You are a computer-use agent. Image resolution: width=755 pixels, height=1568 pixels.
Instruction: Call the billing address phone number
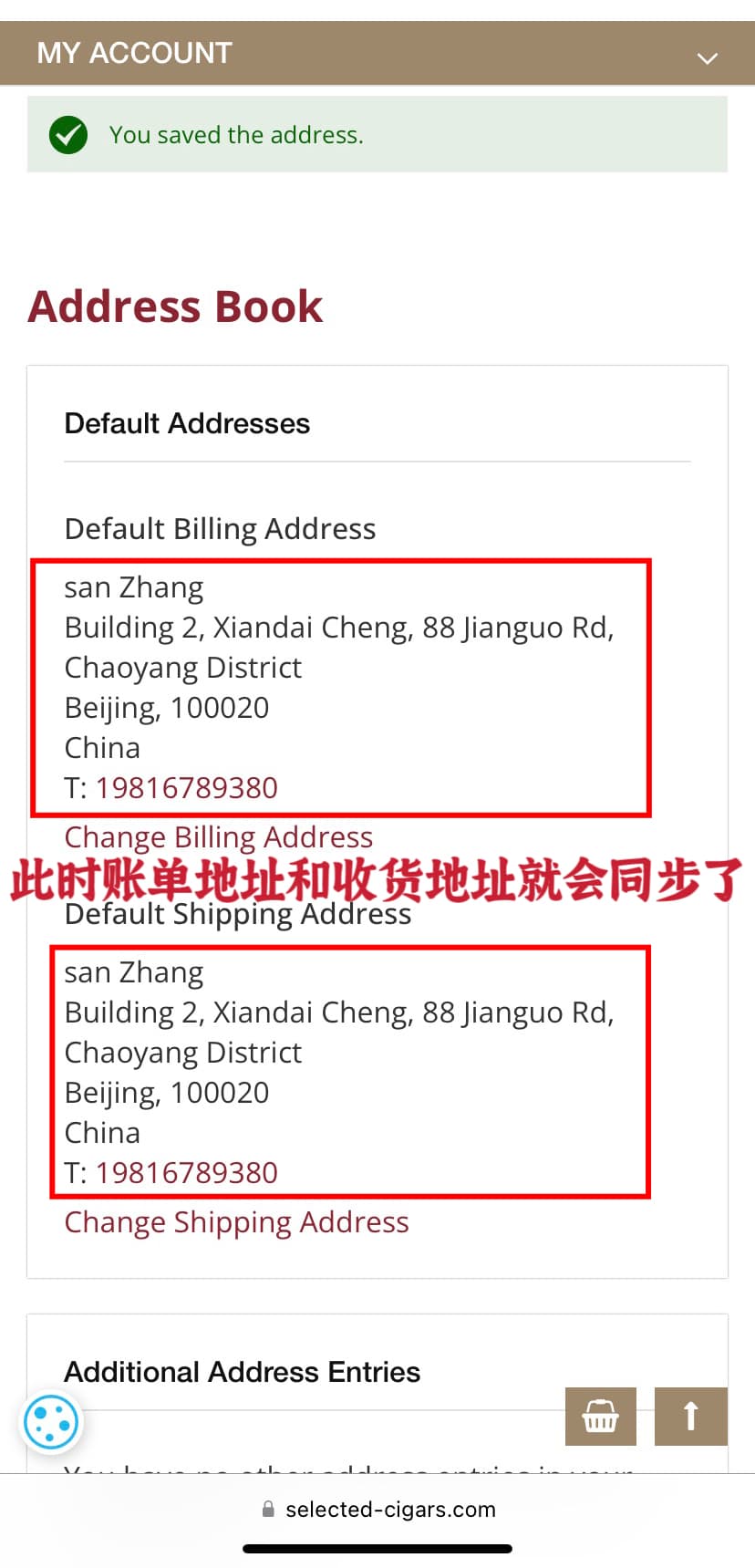pyautogui.click(x=186, y=788)
